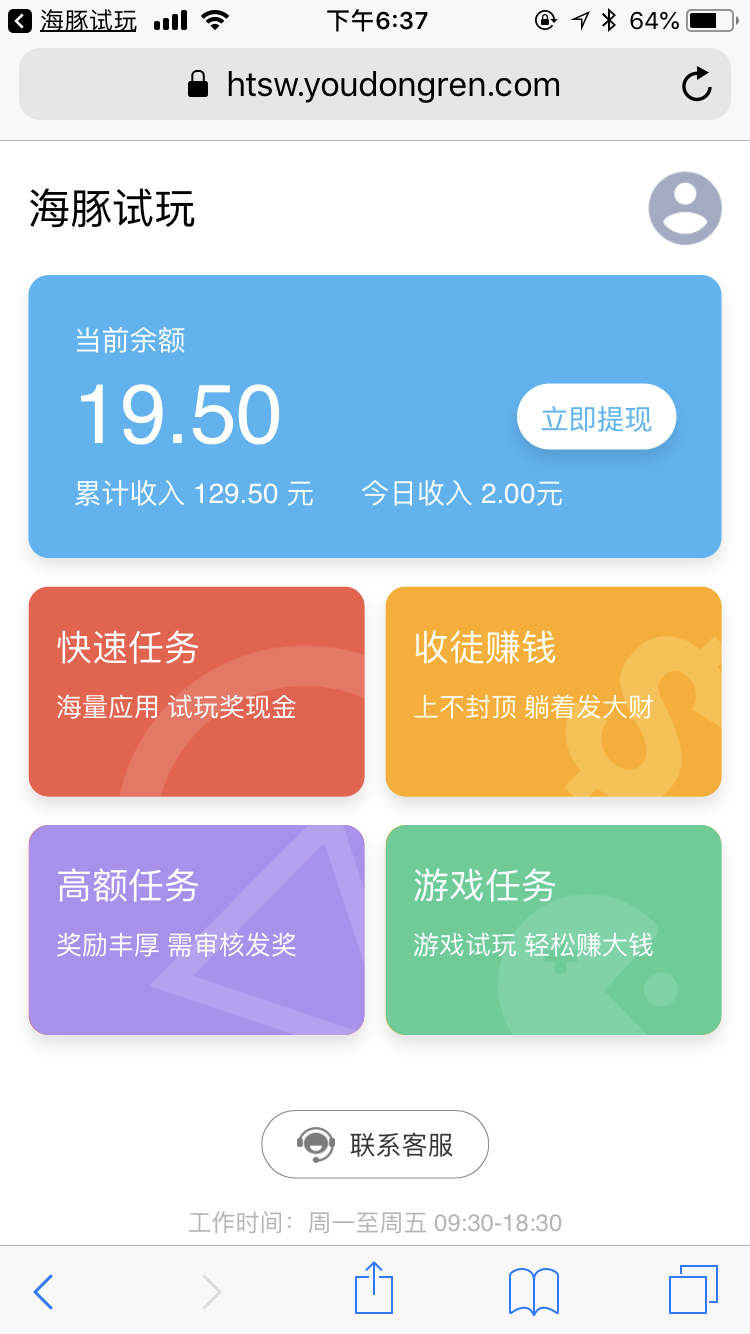Tap 海豚试玩 breadcrumb to return to the app
This screenshot has height=1334, width=750.
[x=80, y=18]
